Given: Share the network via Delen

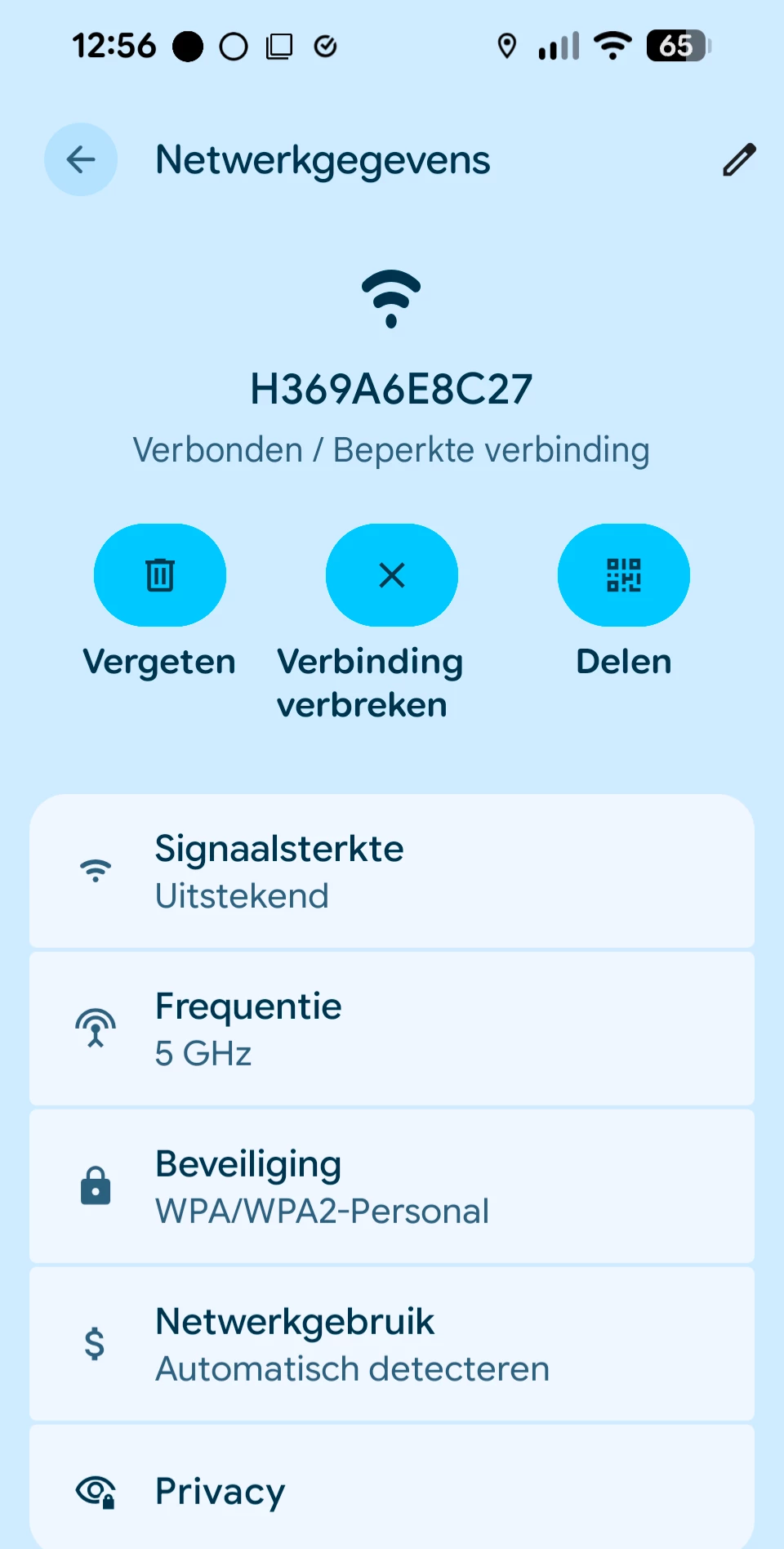Looking at the screenshot, I should pyautogui.click(x=624, y=575).
